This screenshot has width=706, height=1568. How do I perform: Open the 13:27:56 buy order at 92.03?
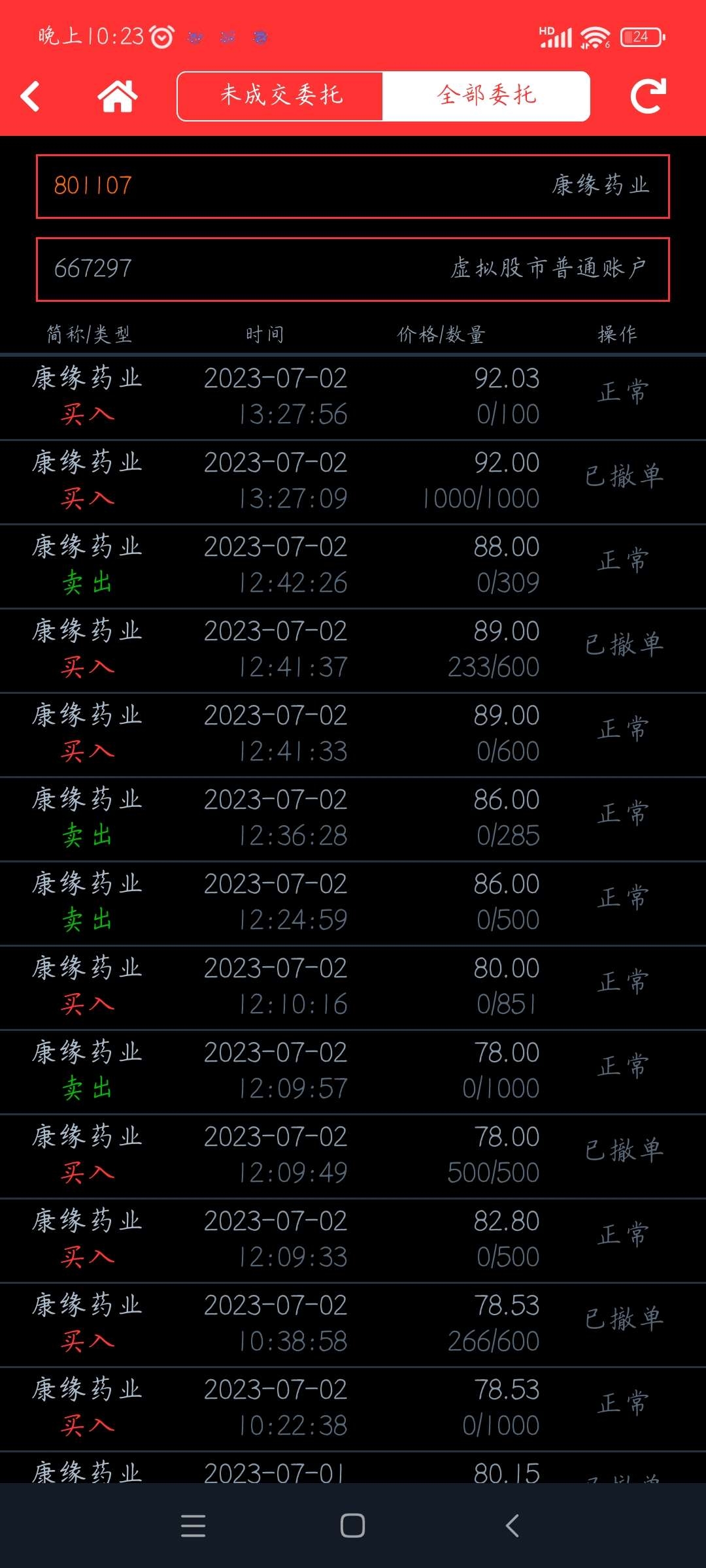coord(353,397)
